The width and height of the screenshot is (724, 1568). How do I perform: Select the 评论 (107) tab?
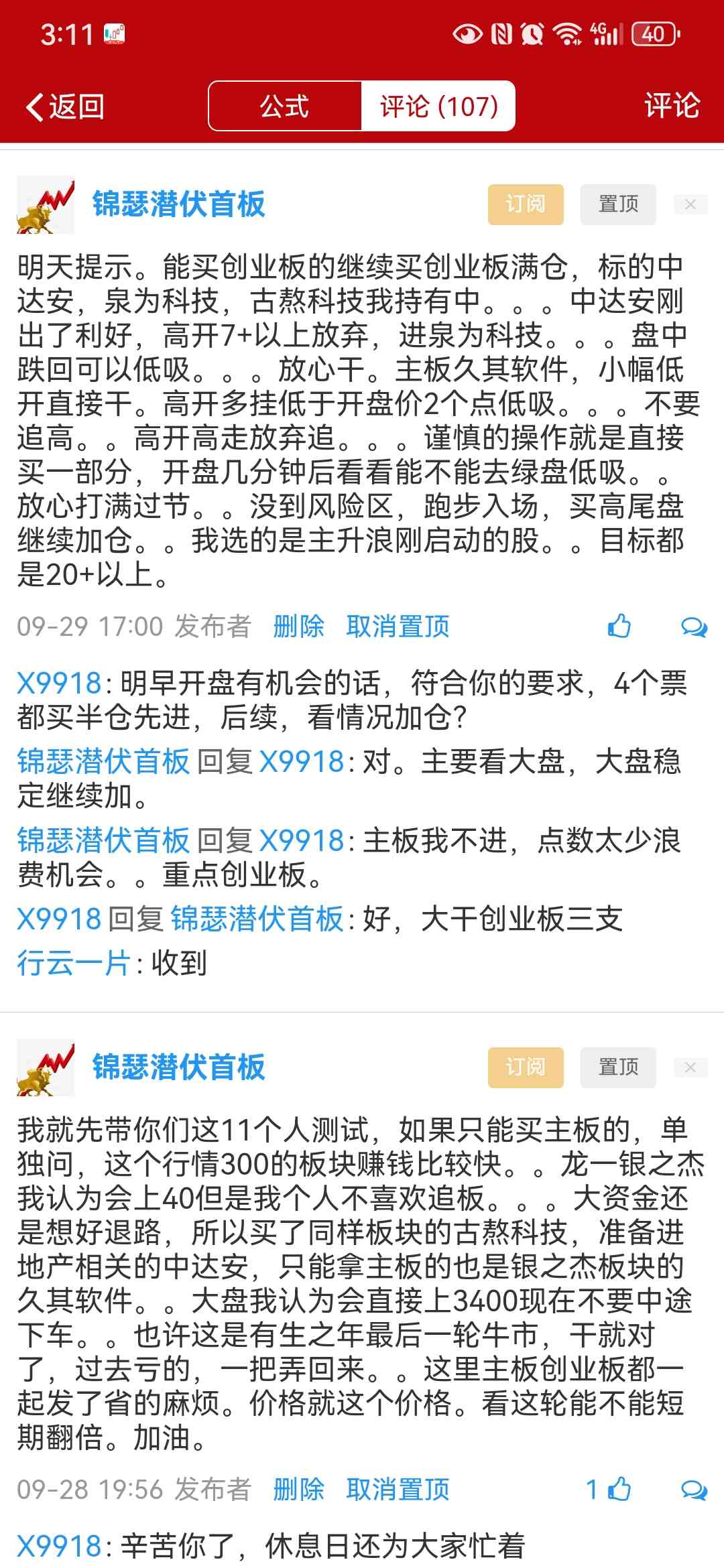[438, 106]
